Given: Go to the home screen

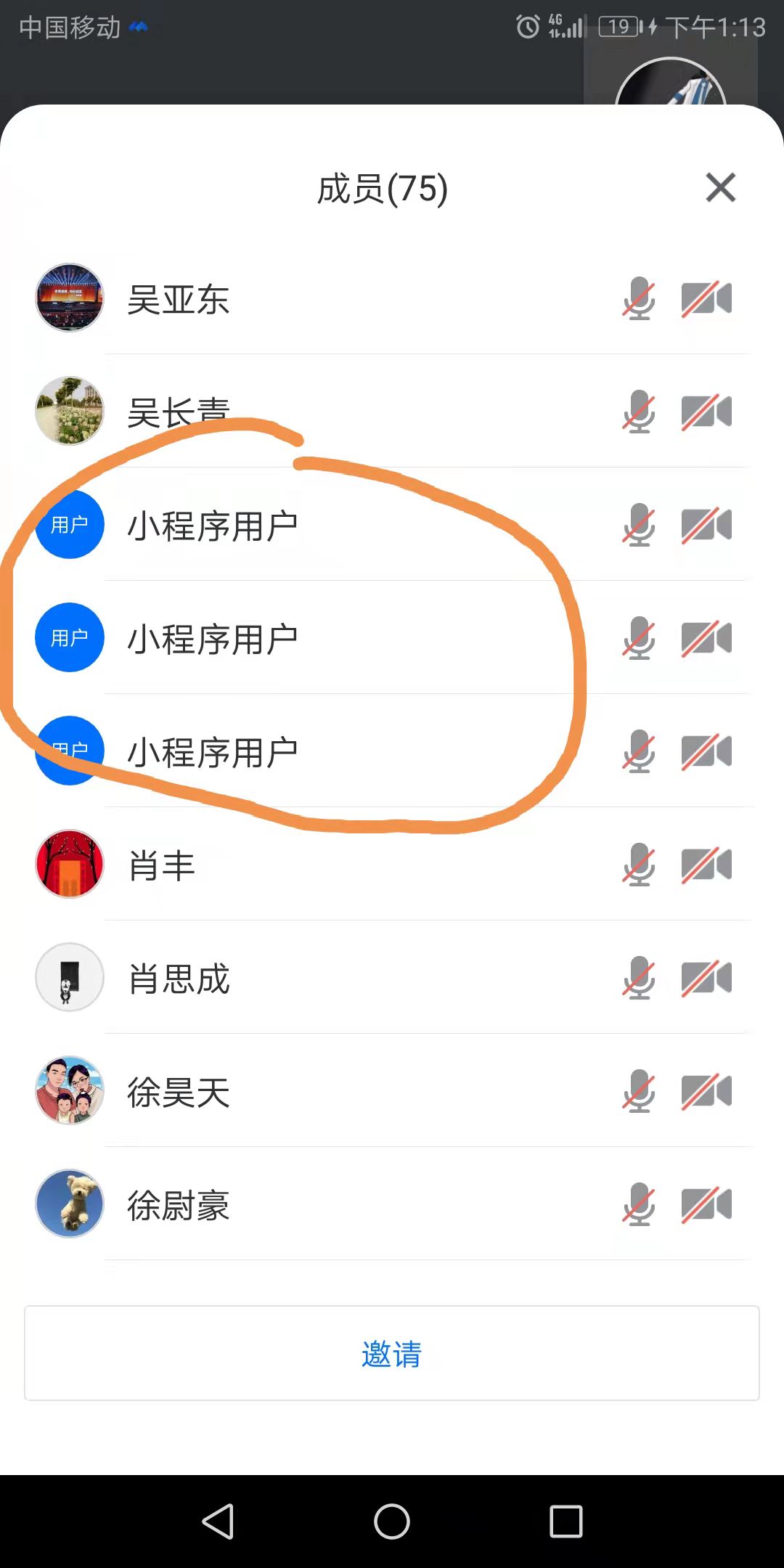Looking at the screenshot, I should tap(392, 1521).
